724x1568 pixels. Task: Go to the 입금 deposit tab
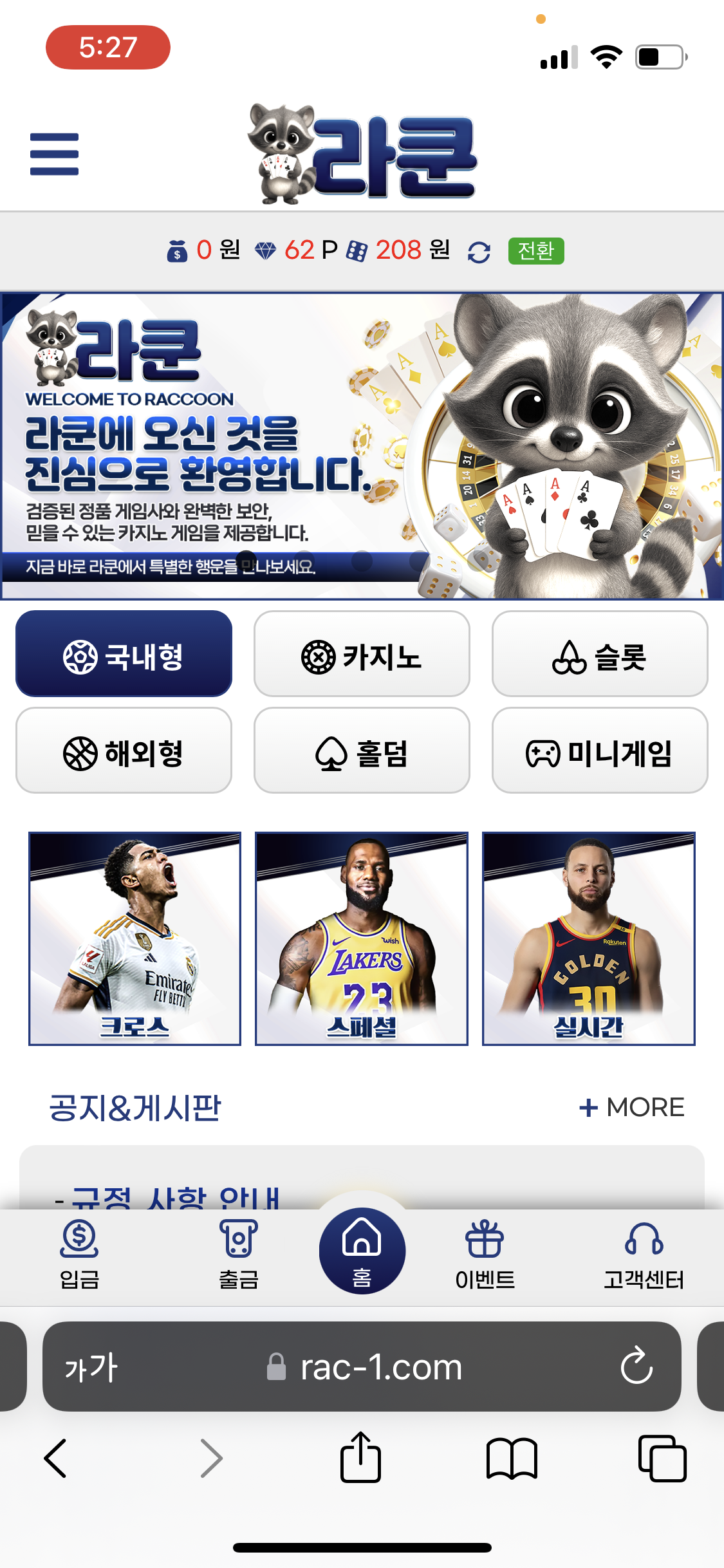pos(79,1254)
